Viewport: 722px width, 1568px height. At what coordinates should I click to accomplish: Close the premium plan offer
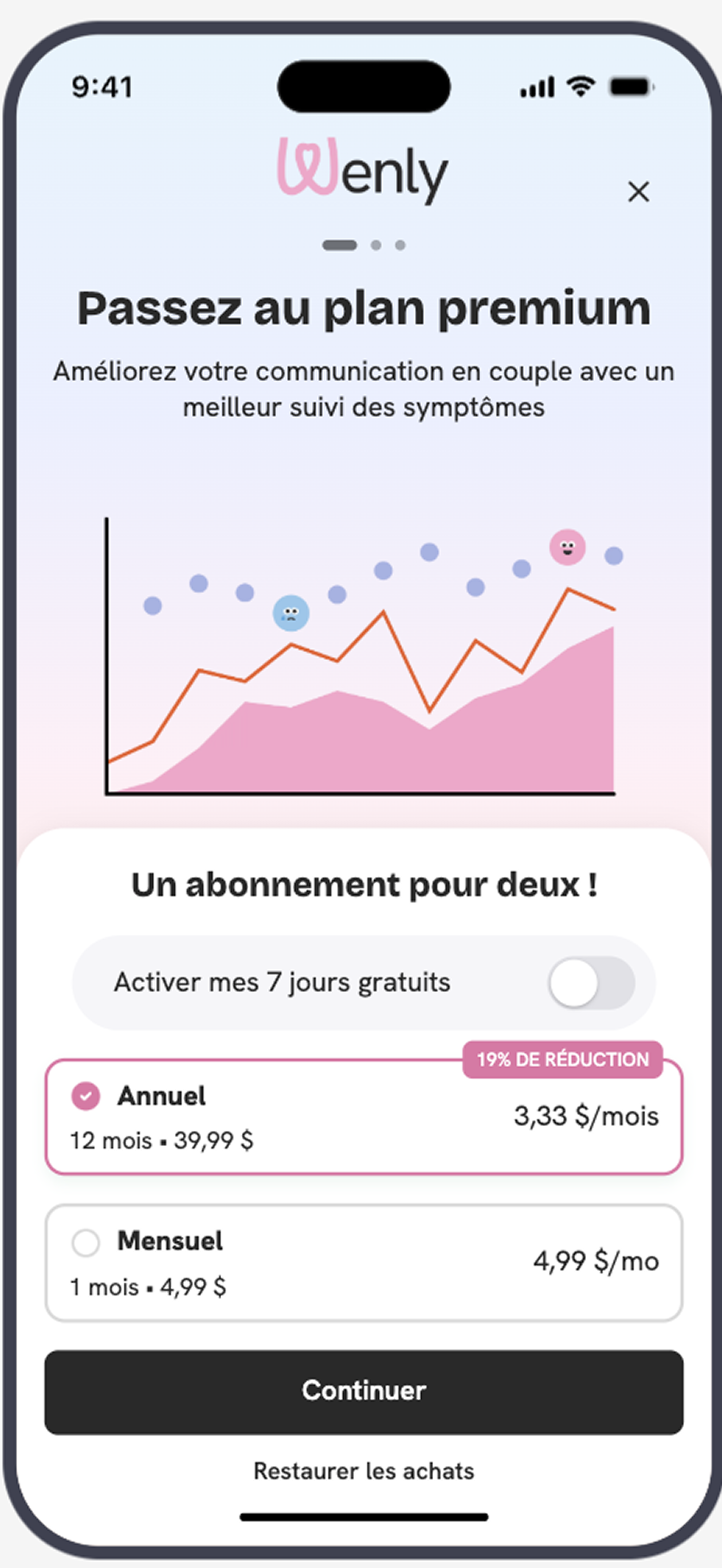point(638,192)
